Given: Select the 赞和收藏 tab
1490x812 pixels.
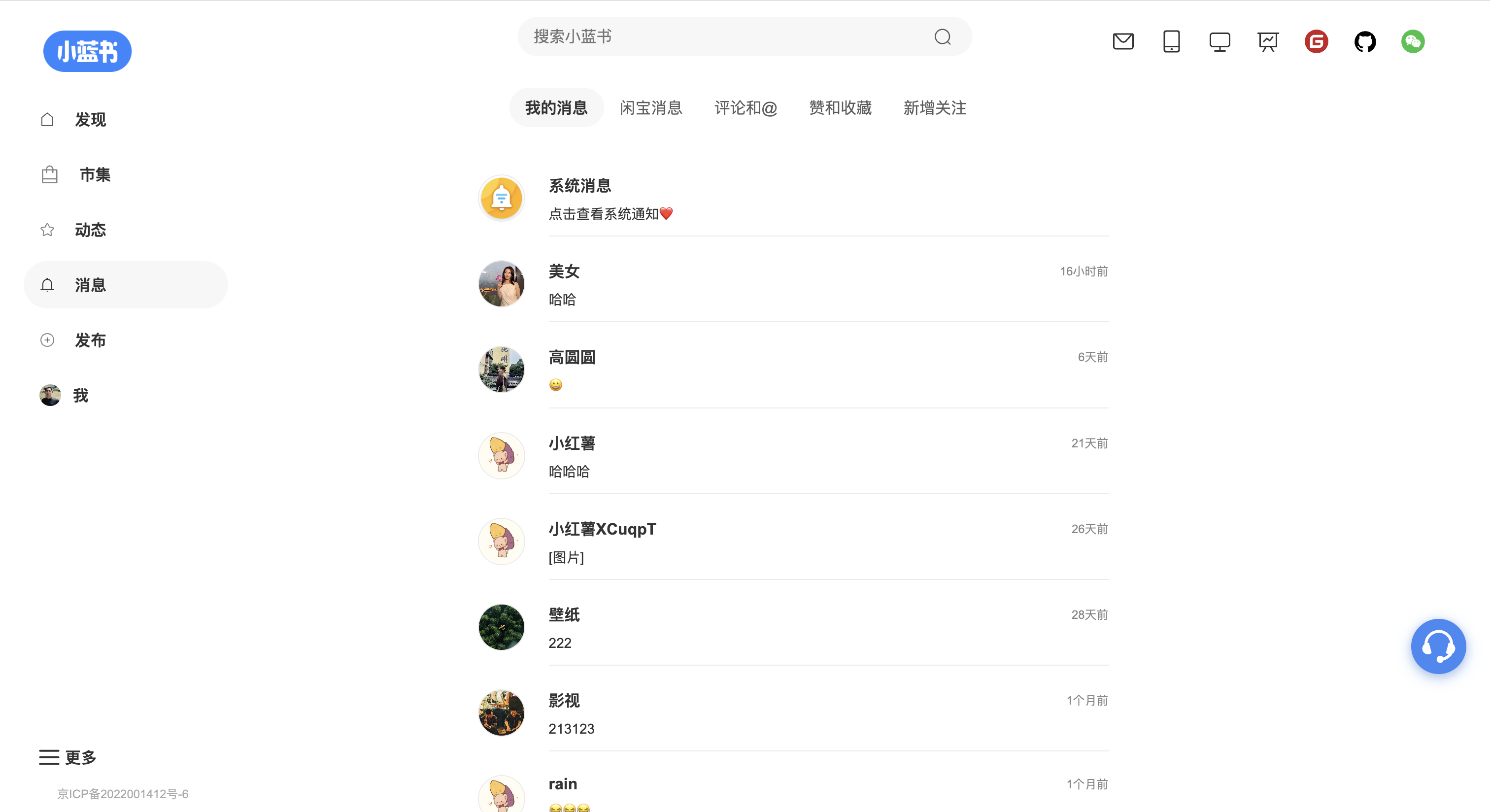Looking at the screenshot, I should tap(840, 107).
